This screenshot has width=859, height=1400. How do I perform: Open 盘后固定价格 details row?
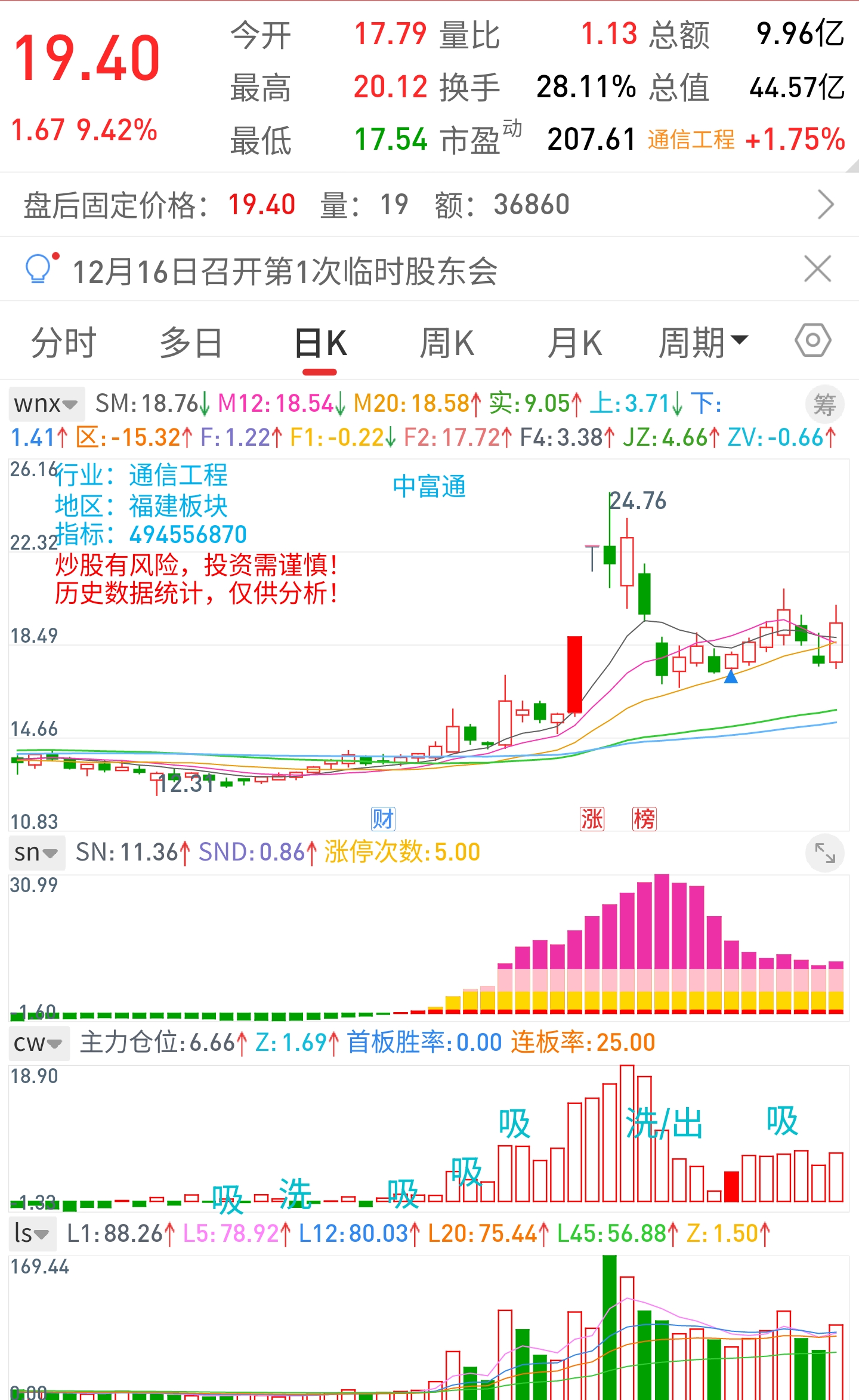[826, 205]
